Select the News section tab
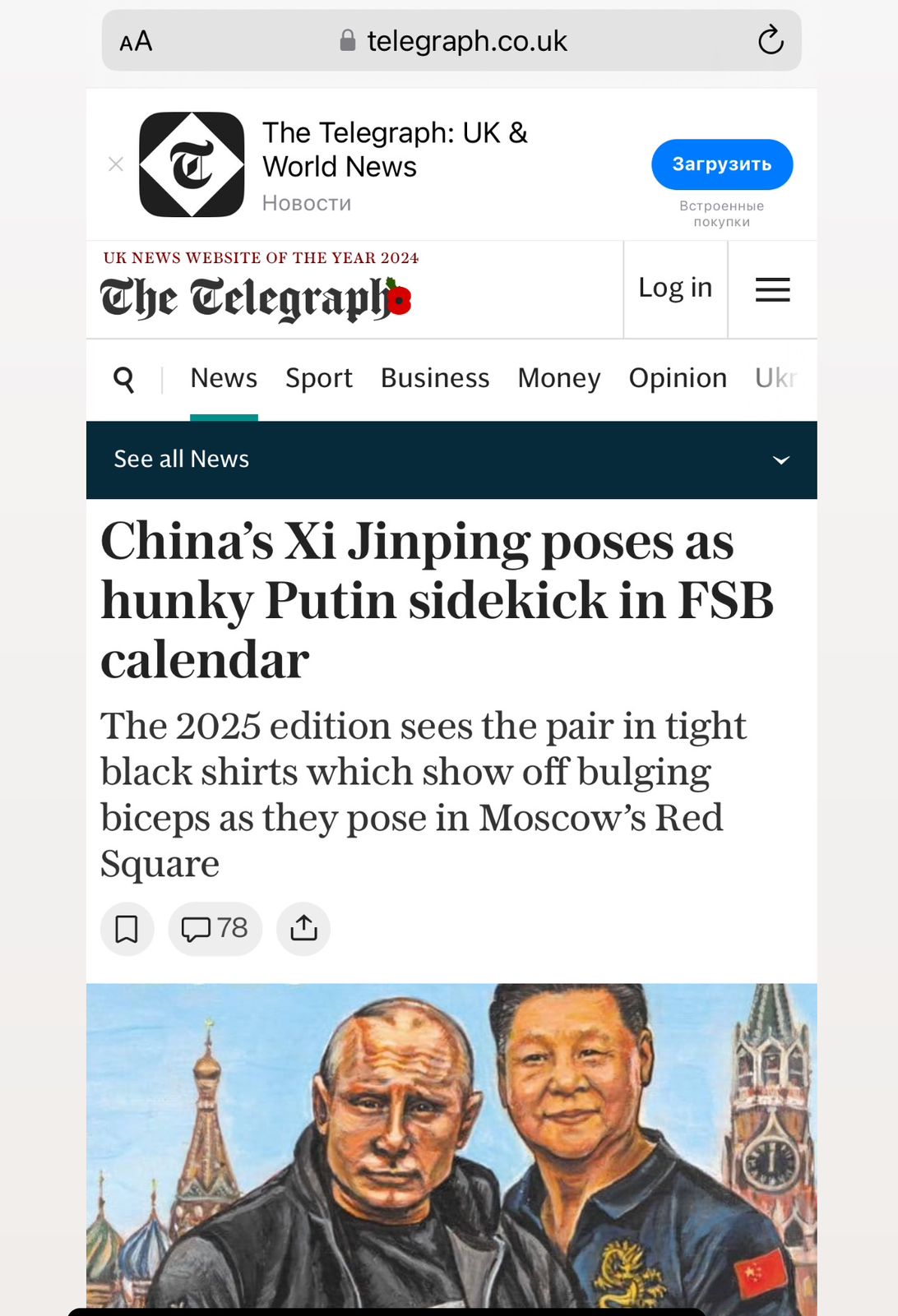This screenshot has height=1316, width=898. (x=224, y=378)
